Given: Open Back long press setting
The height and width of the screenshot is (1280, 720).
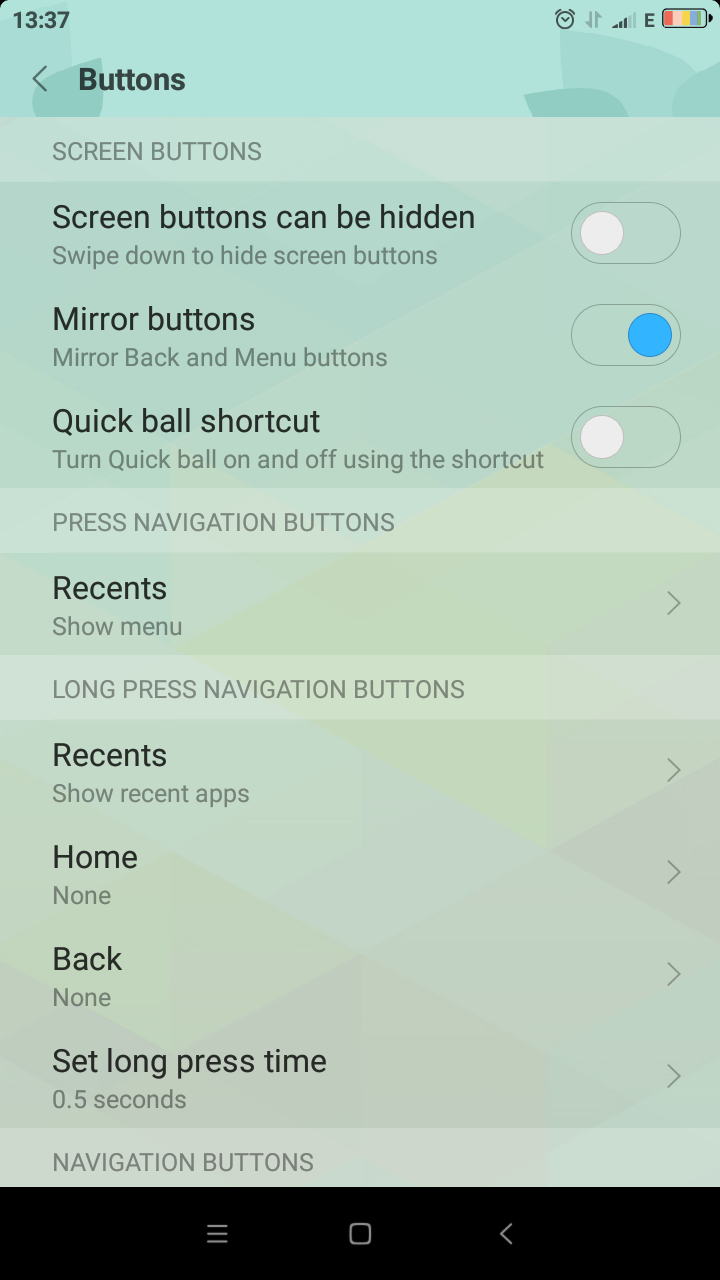Looking at the screenshot, I should coord(360,975).
